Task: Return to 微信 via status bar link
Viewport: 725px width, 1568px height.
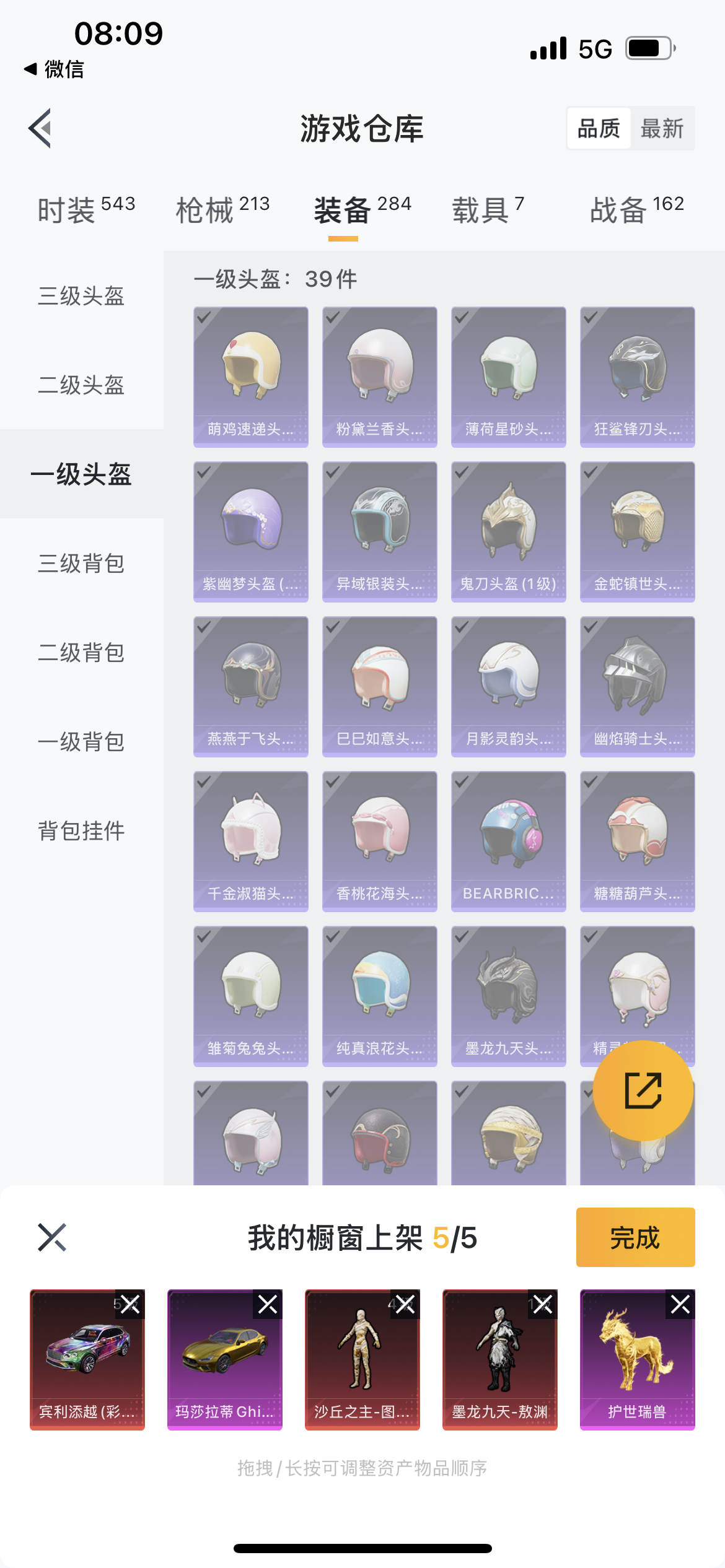Action: pyautogui.click(x=55, y=69)
